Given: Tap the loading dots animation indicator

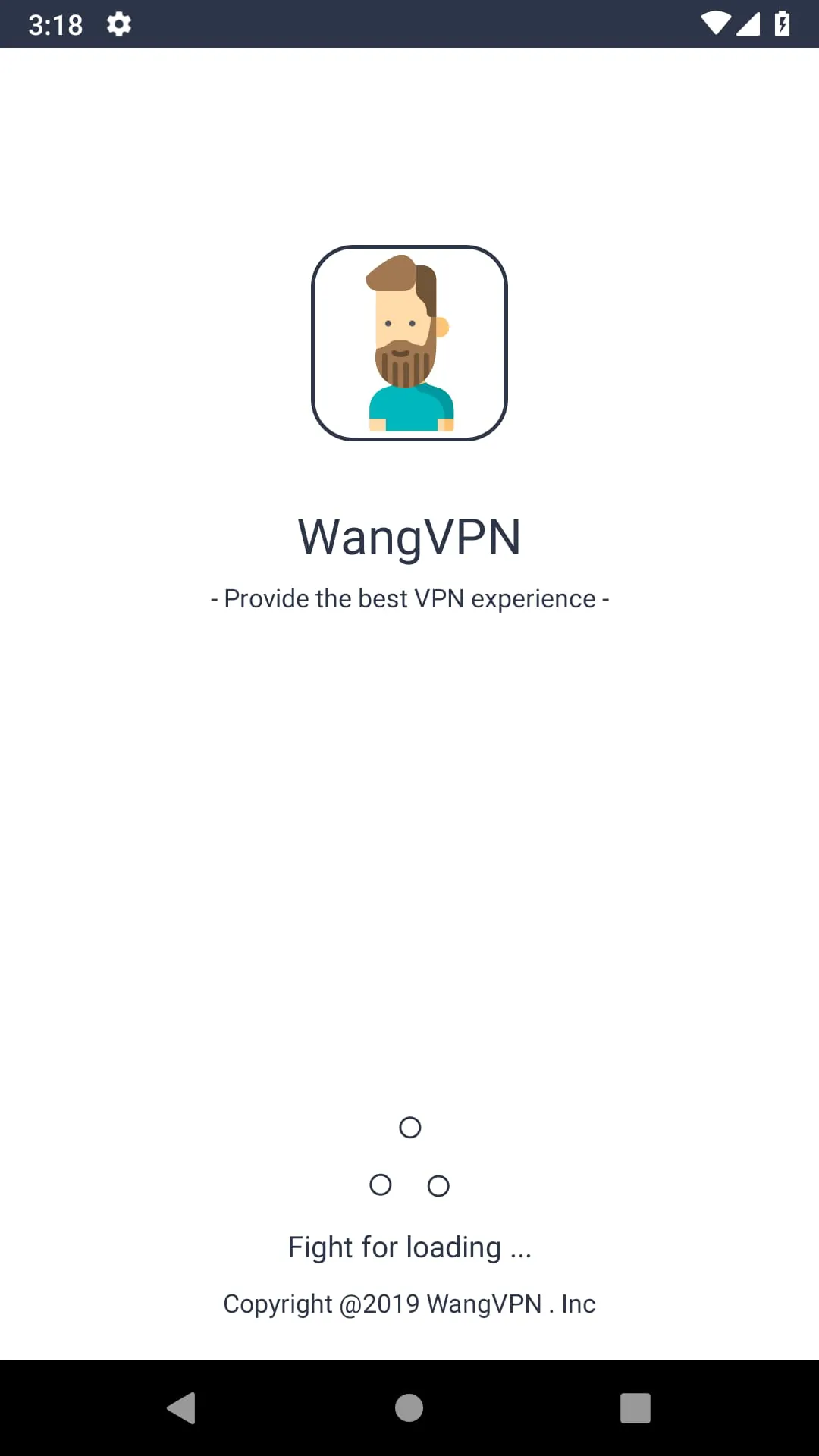Looking at the screenshot, I should (x=409, y=1156).
